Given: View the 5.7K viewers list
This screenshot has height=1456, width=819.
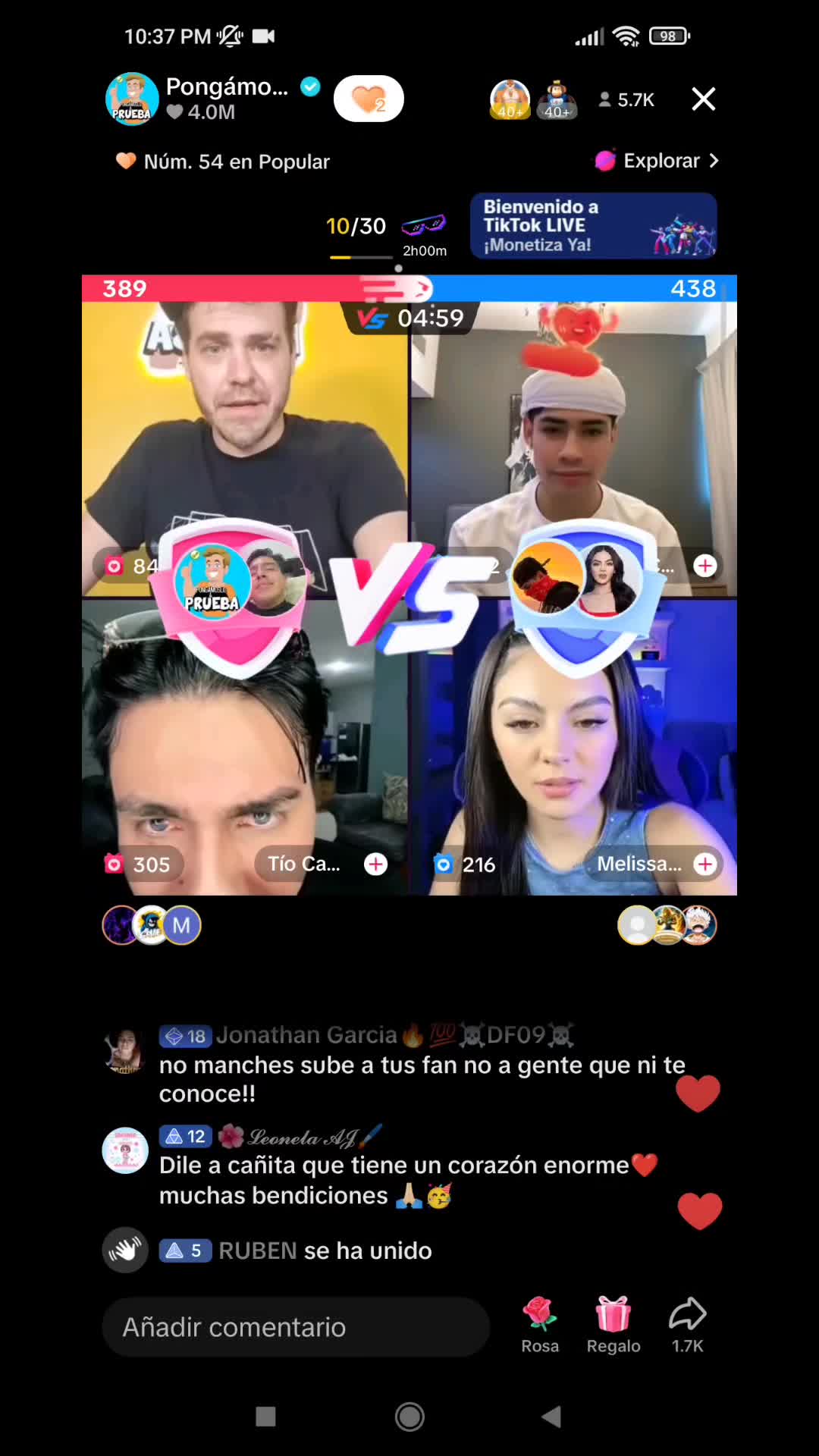Looking at the screenshot, I should point(626,99).
